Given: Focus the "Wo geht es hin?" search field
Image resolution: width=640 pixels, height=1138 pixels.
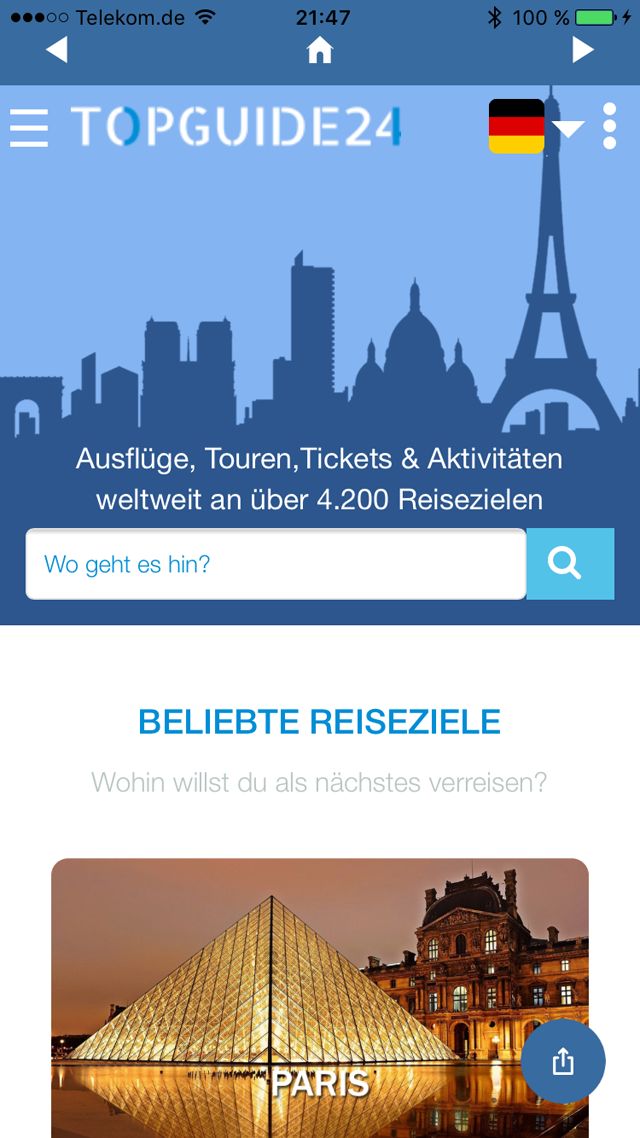Looking at the screenshot, I should [276, 564].
